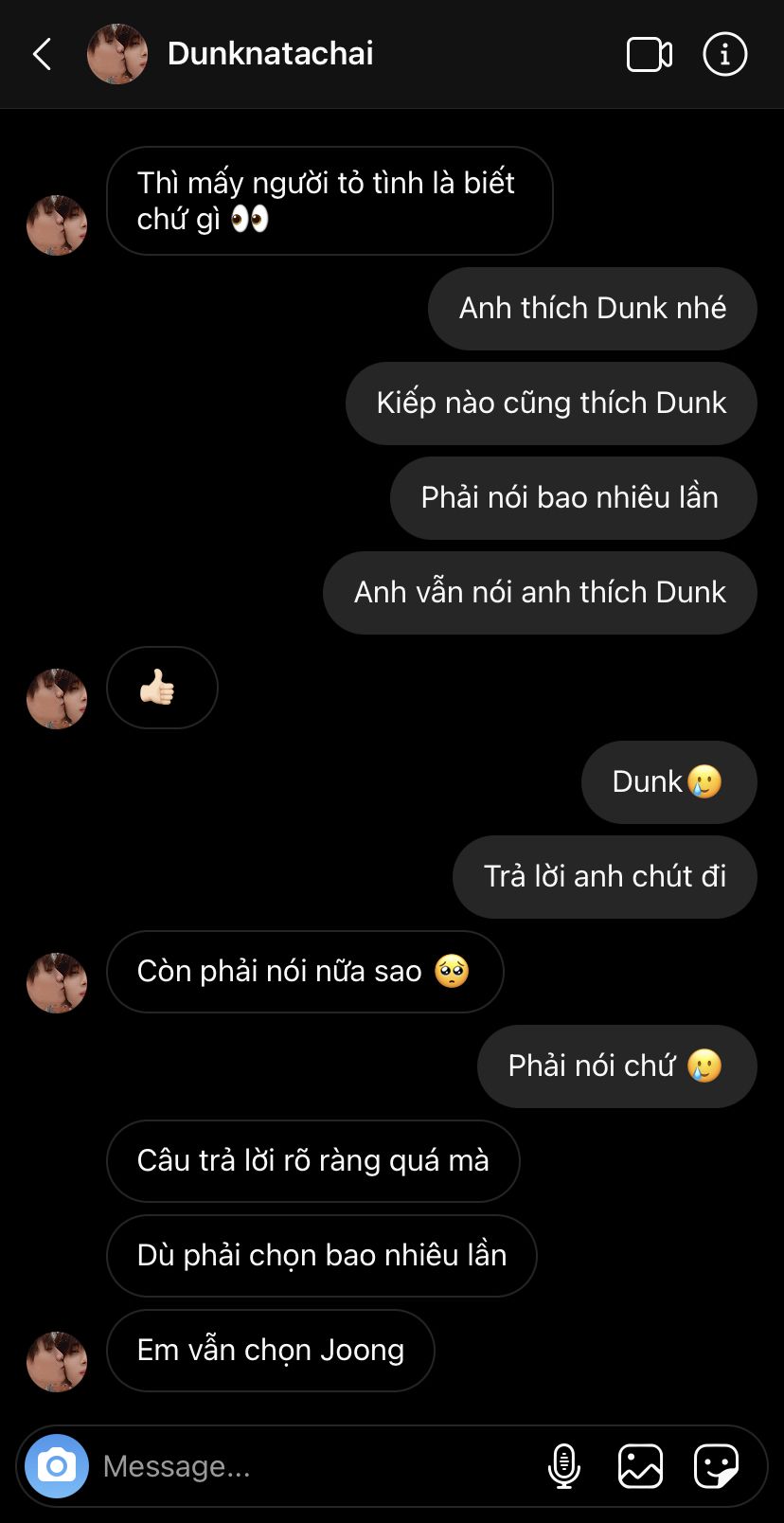Image resolution: width=784 pixels, height=1523 pixels.
Task: Open Dunknatachai's profile from header
Action: 270,54
